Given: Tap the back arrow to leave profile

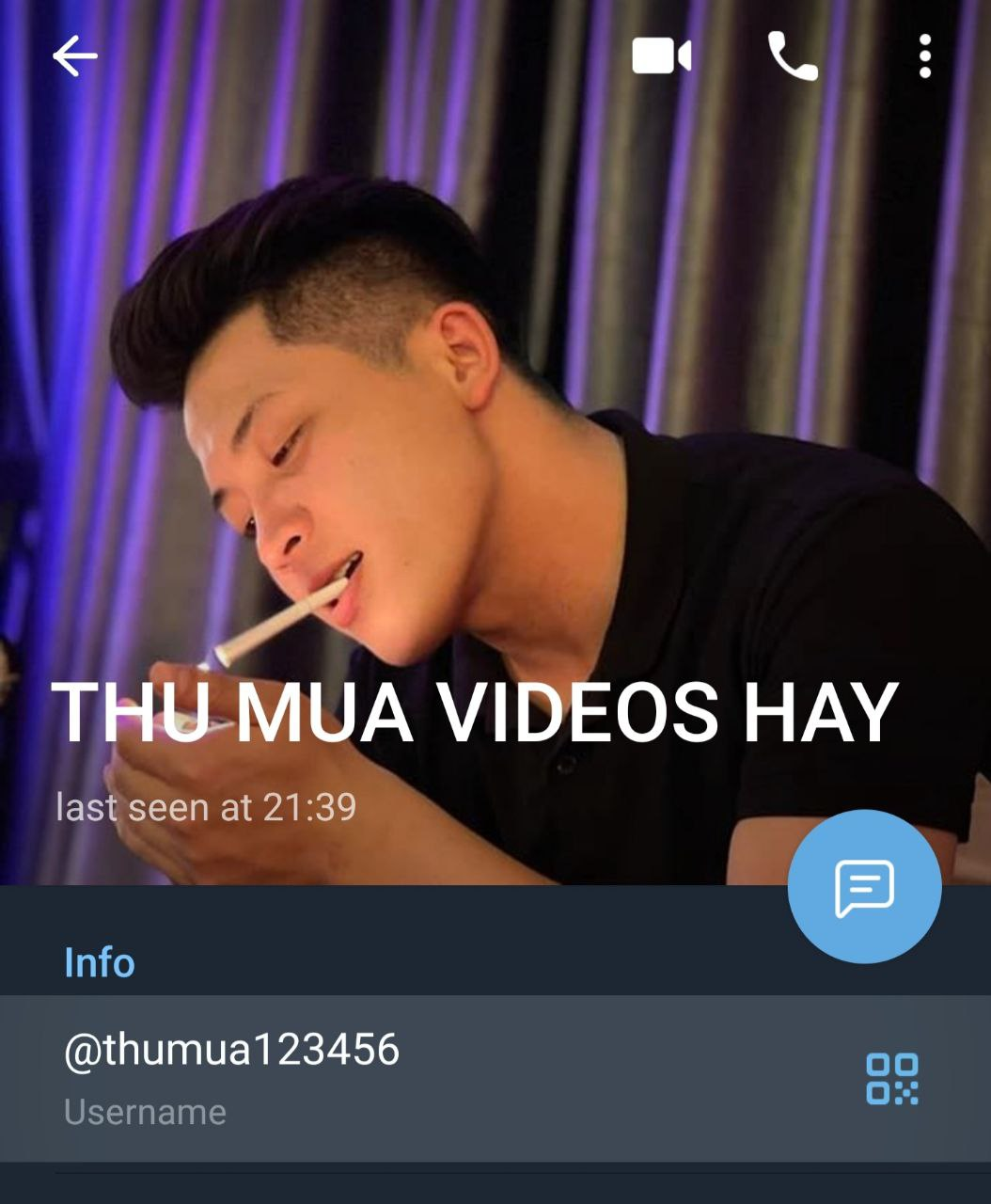Looking at the screenshot, I should click(73, 56).
